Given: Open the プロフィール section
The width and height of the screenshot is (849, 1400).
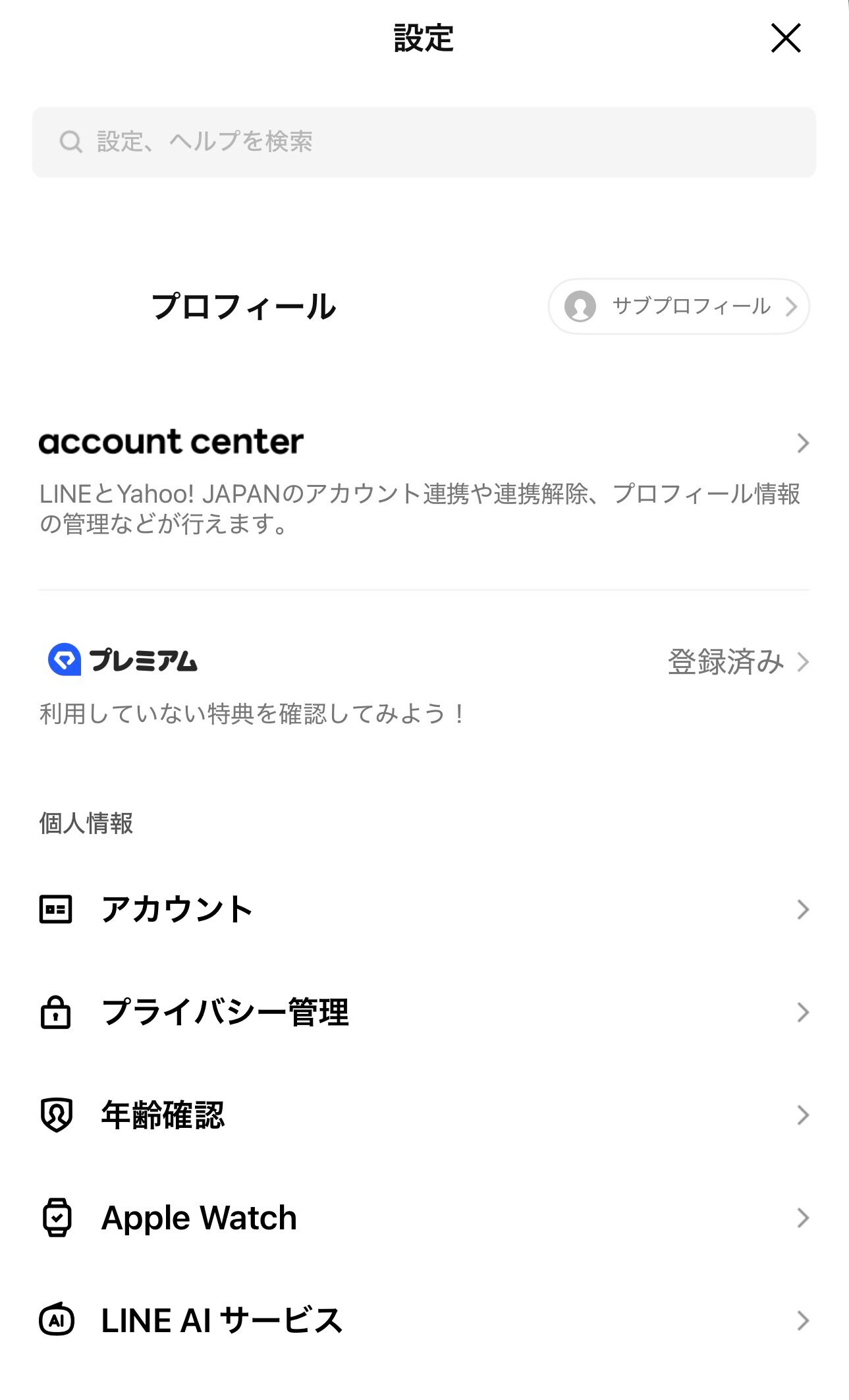Looking at the screenshot, I should click(x=244, y=307).
